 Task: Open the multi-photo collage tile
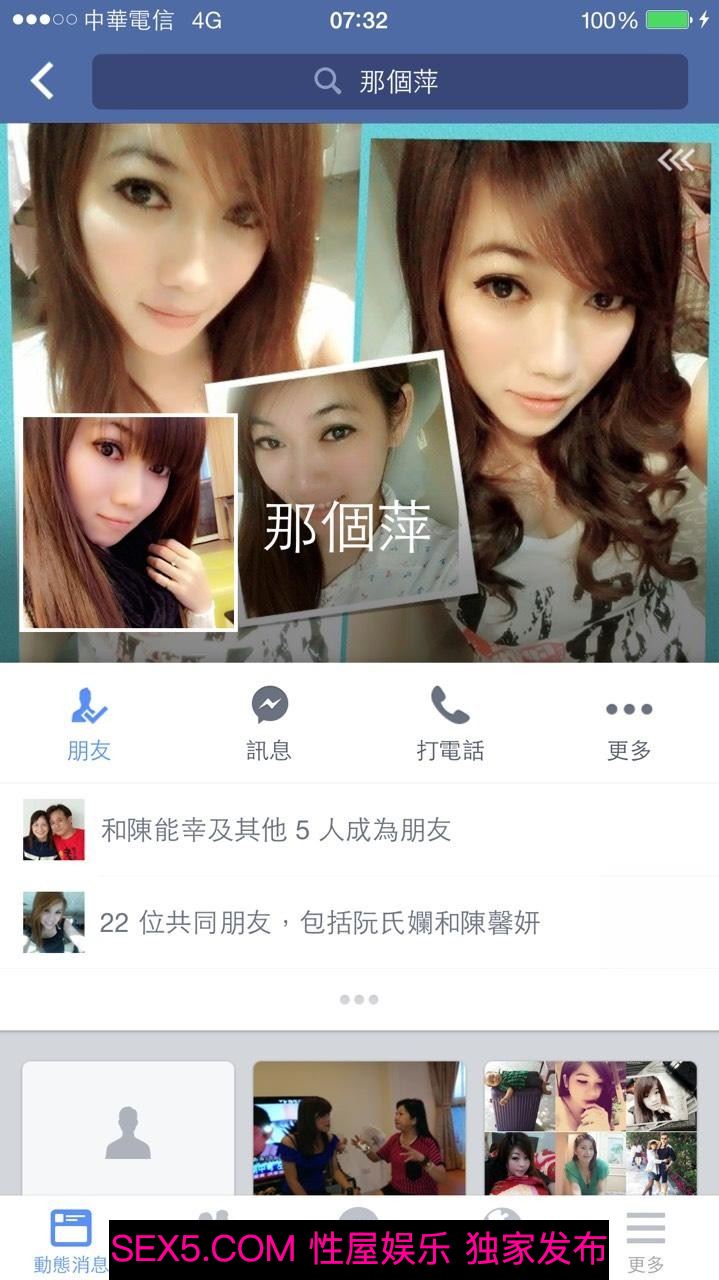(590, 1130)
